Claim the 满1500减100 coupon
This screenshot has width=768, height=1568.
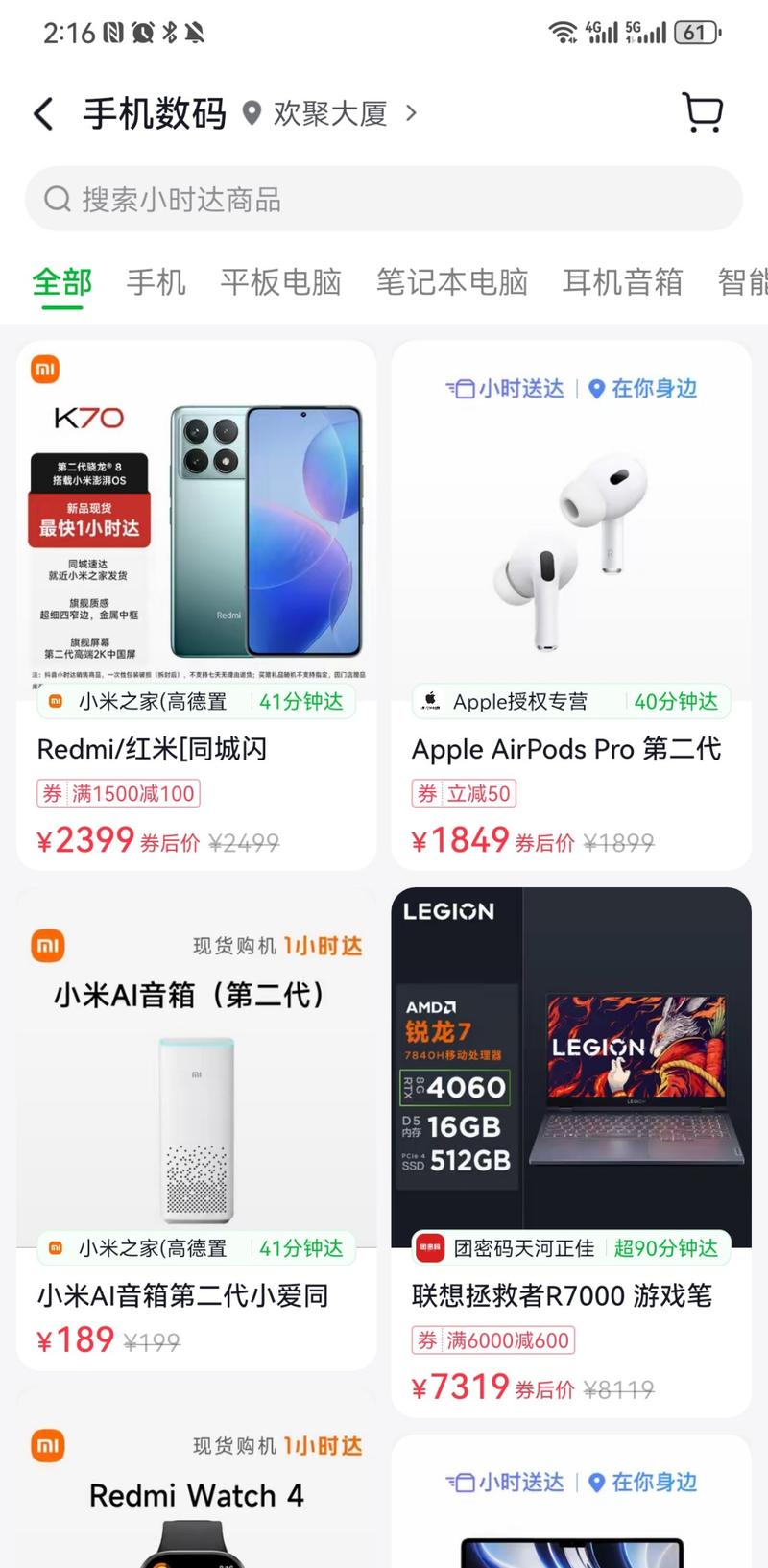coord(118,793)
